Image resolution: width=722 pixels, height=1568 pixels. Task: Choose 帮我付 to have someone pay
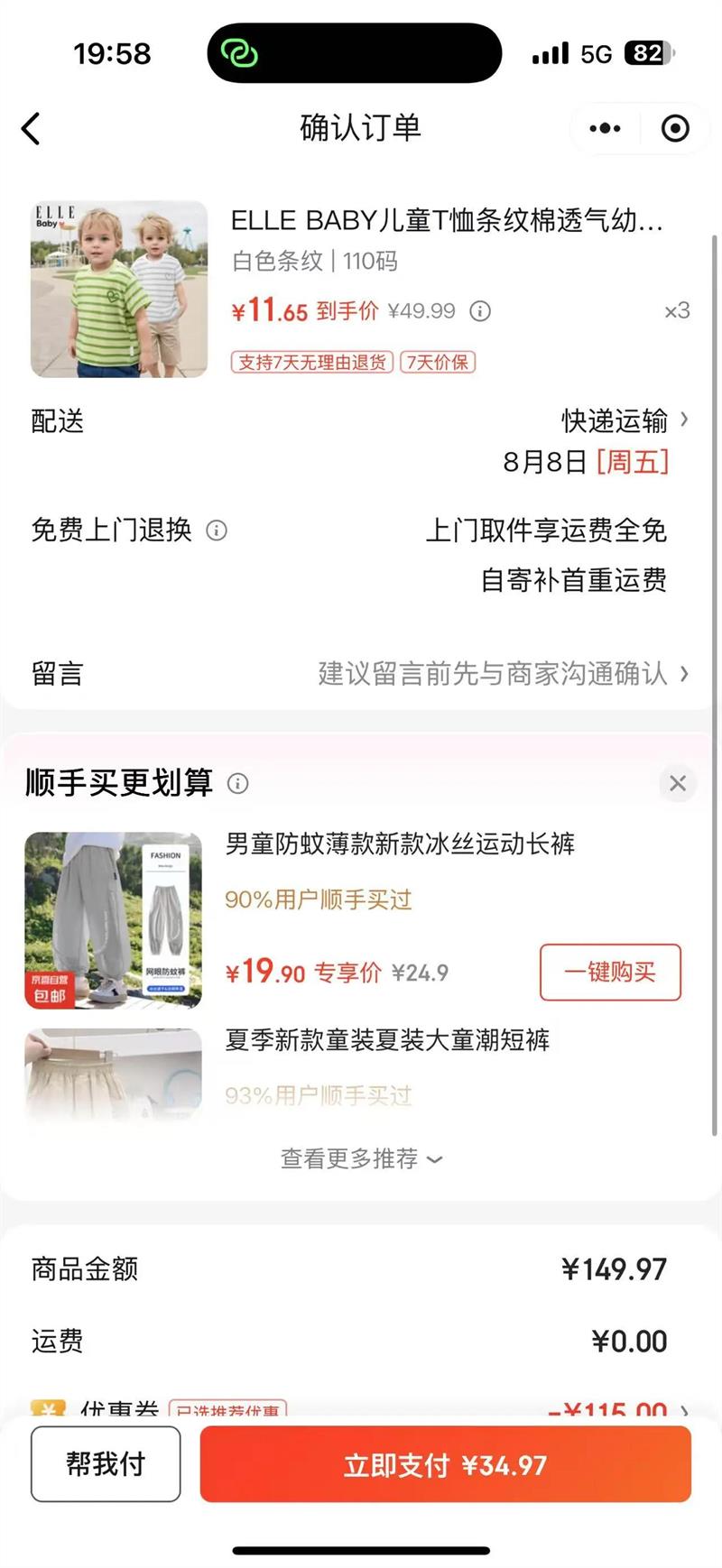click(x=106, y=1463)
